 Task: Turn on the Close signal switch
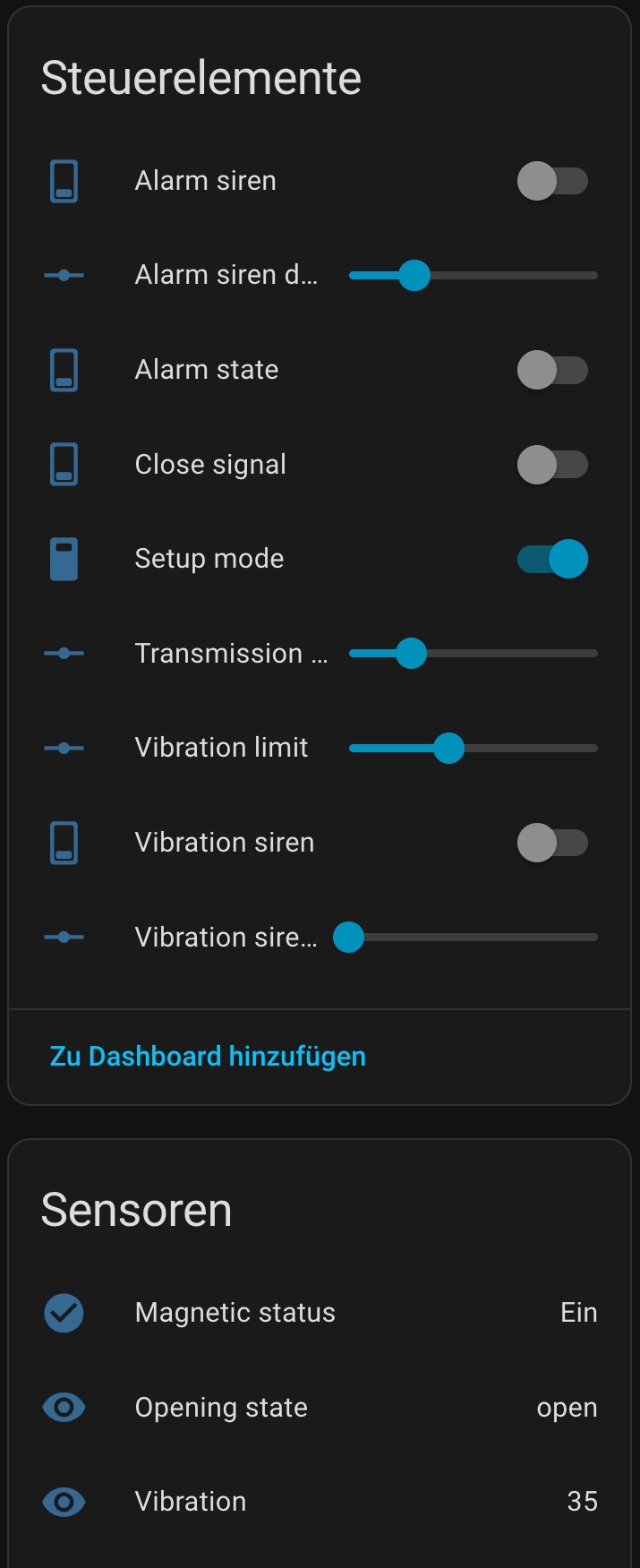(552, 465)
